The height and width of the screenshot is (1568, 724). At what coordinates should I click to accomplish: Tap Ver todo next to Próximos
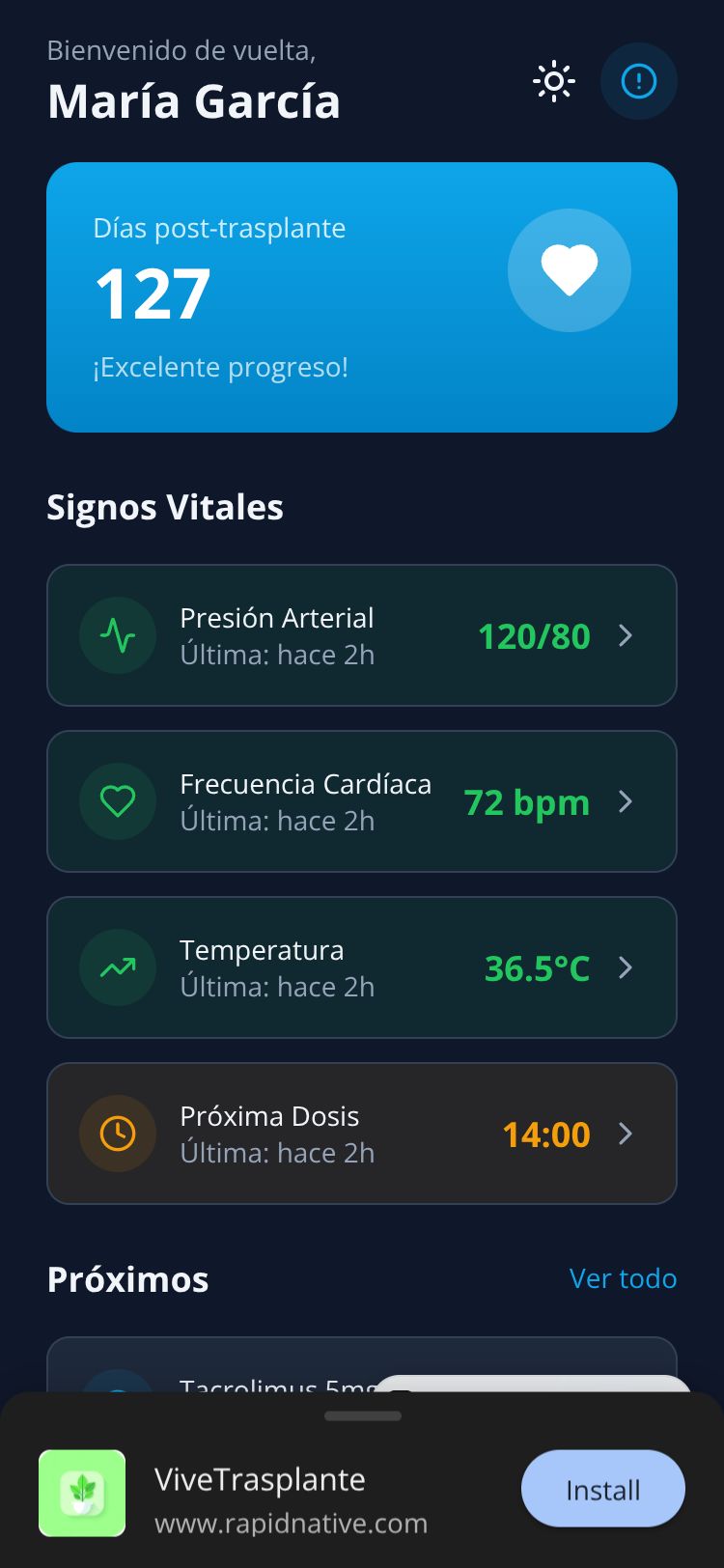624,1278
